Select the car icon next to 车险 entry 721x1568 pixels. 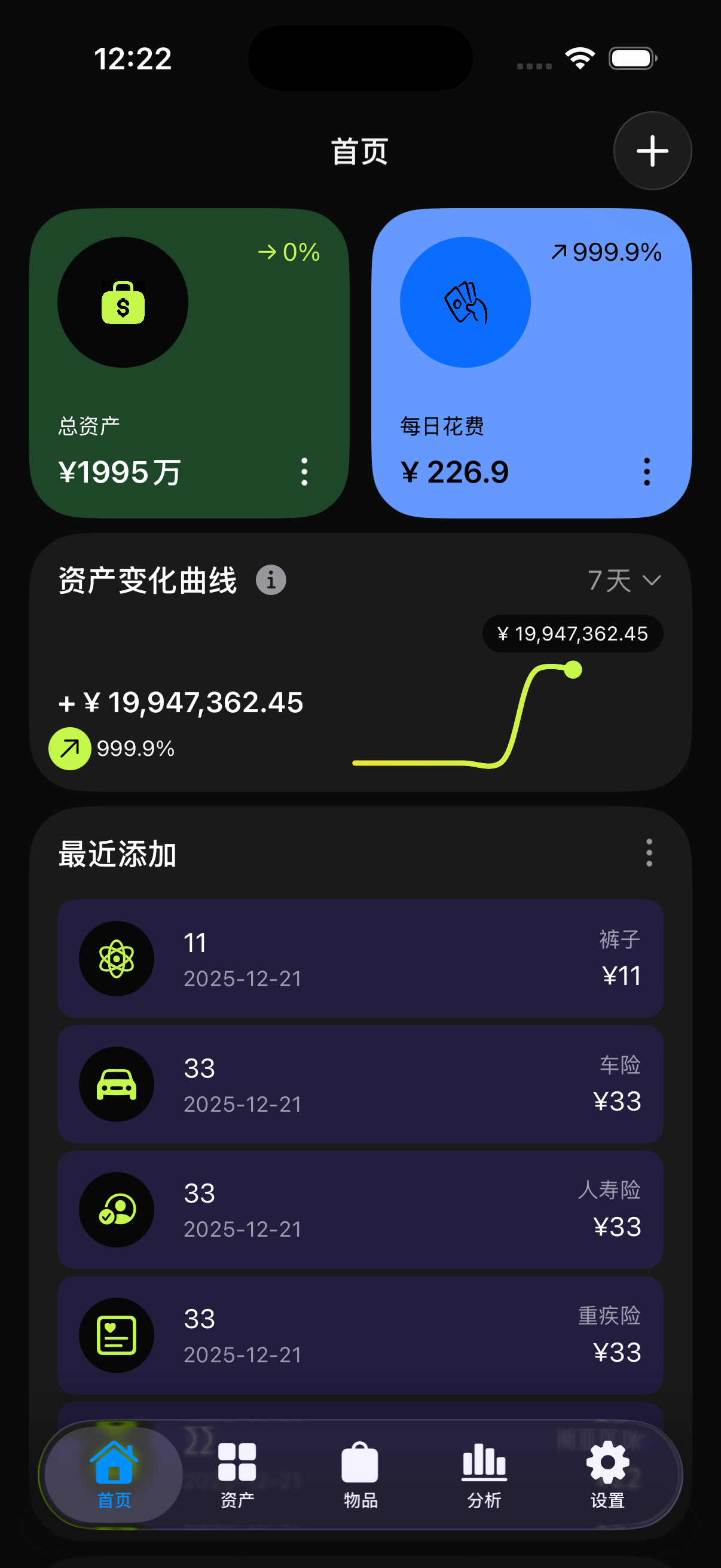tap(116, 1085)
